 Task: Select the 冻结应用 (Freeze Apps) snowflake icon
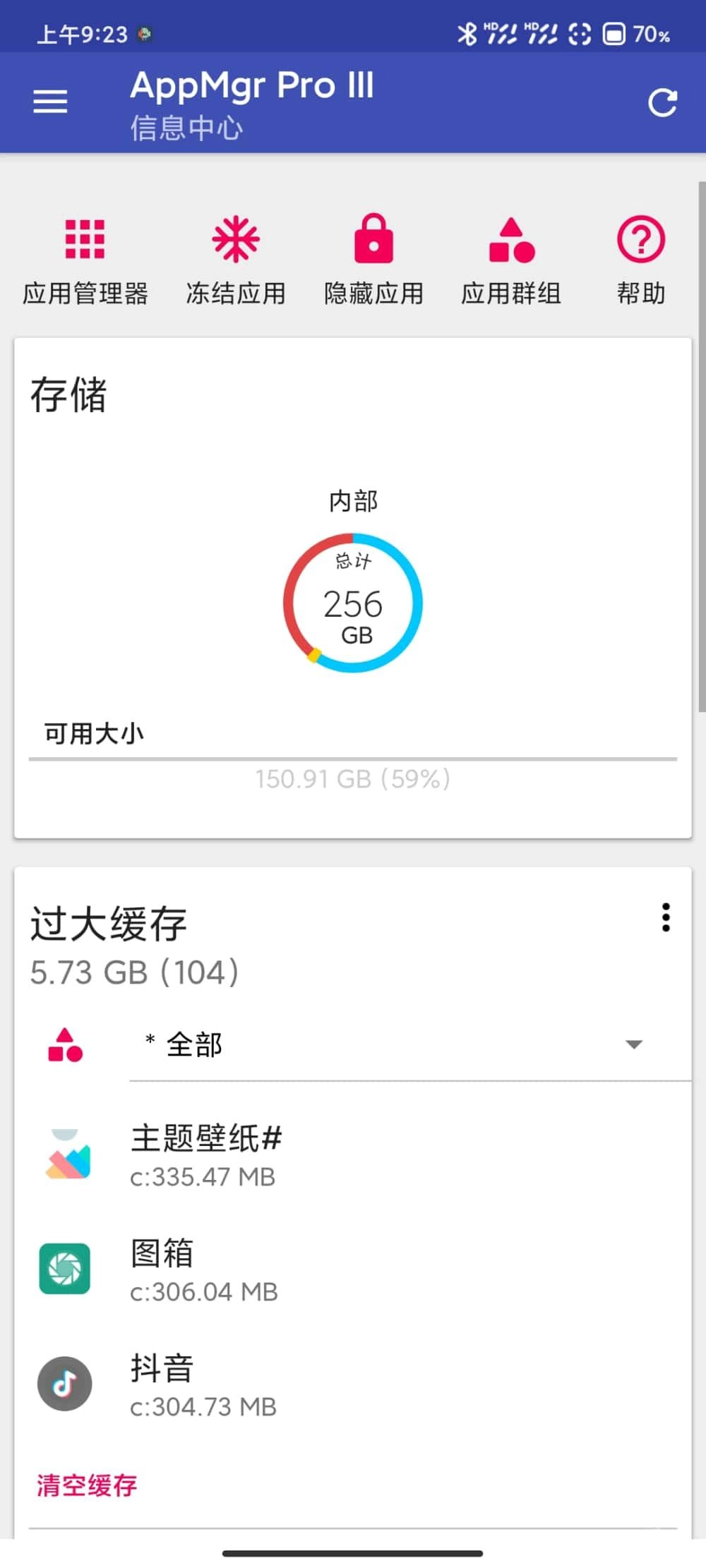pos(236,240)
